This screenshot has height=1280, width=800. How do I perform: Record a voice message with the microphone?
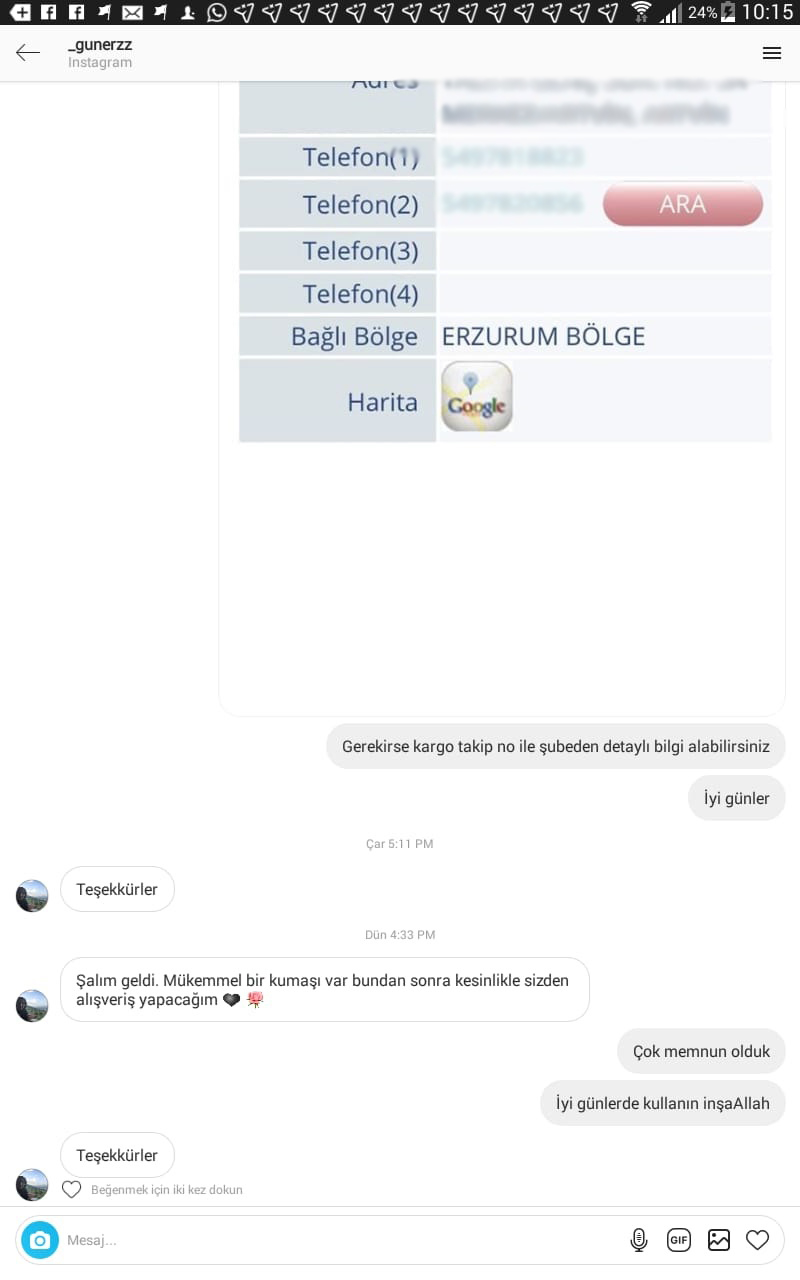[639, 1240]
